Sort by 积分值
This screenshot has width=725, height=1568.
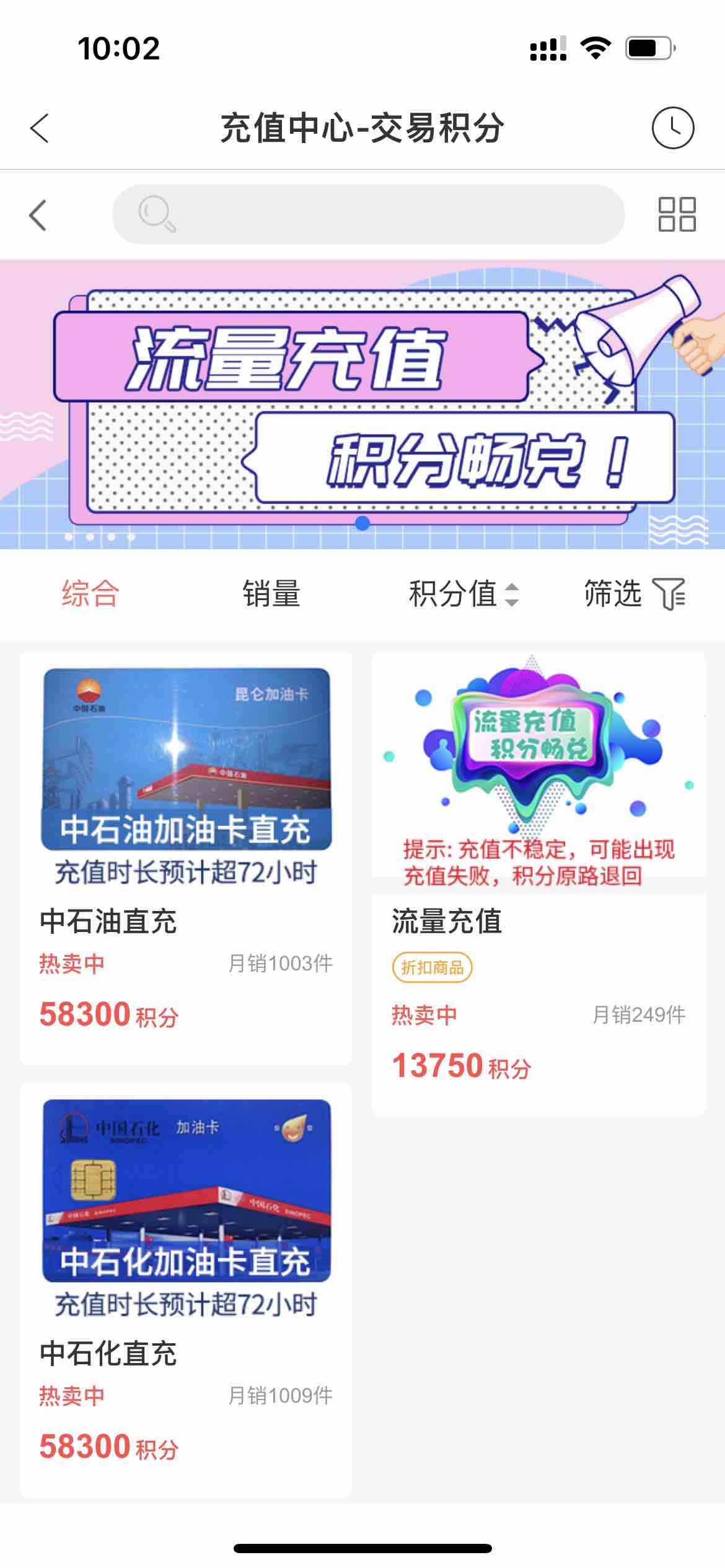(464, 593)
